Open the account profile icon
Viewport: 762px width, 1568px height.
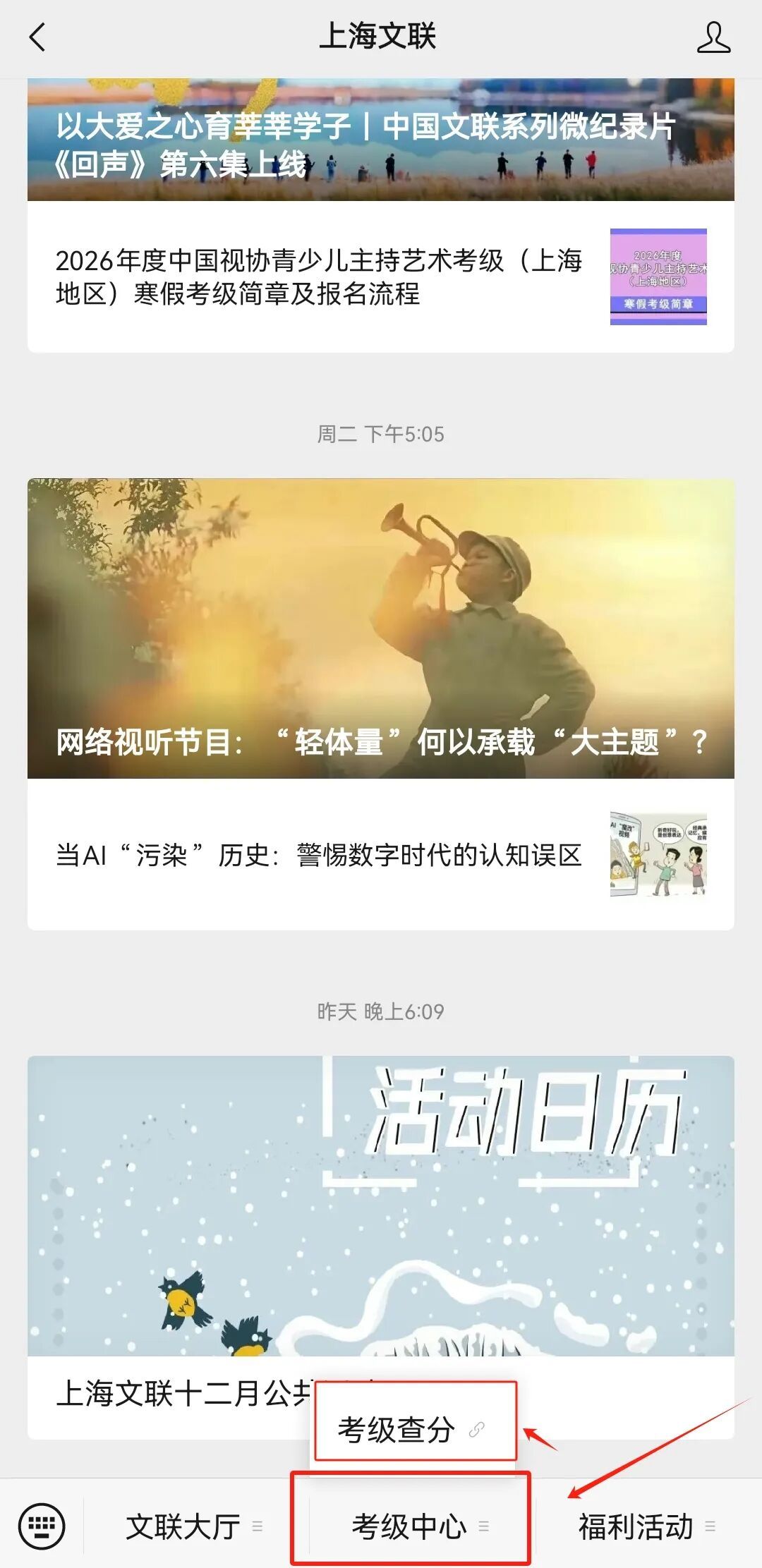click(713, 37)
